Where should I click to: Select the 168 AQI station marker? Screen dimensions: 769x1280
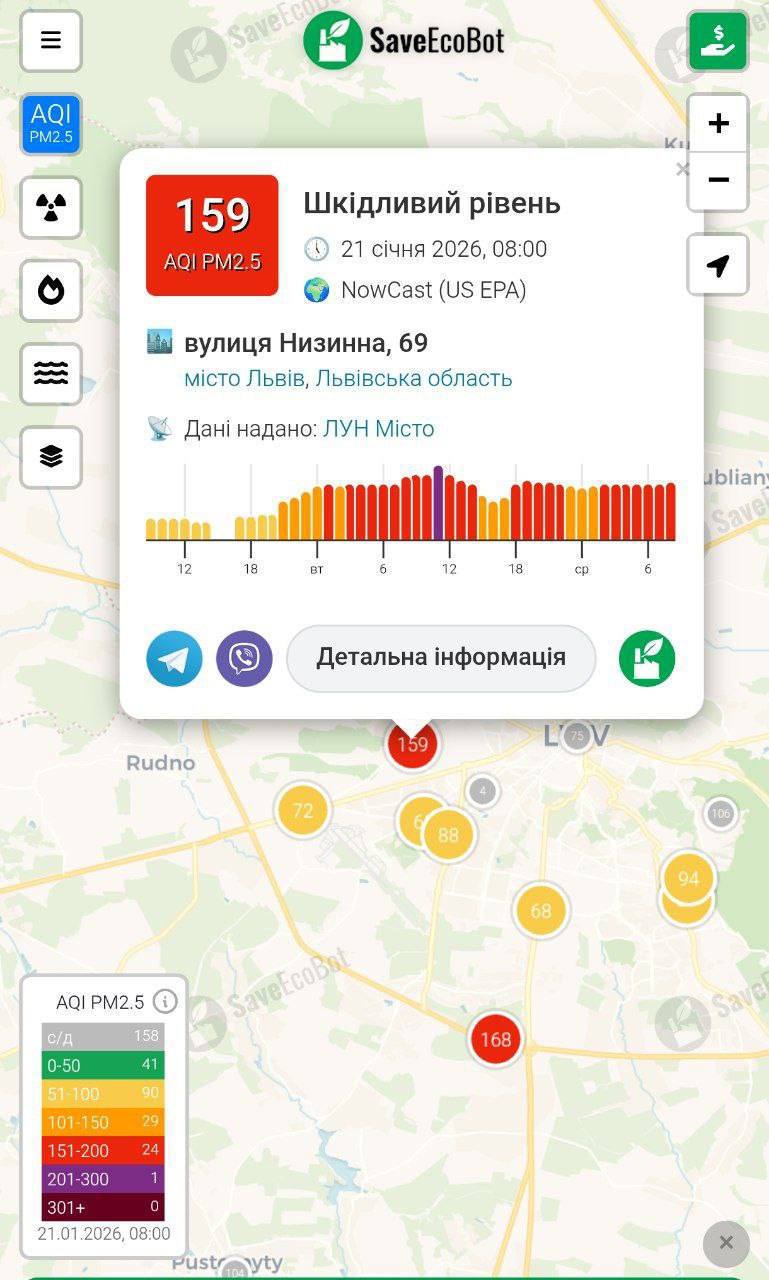(x=496, y=1039)
